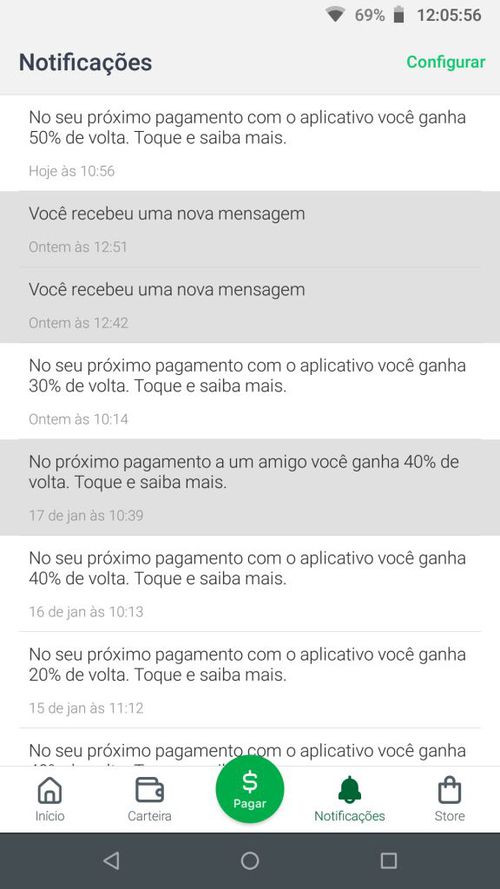500x889 pixels.
Task: Open Configurar notification settings
Action: [446, 62]
